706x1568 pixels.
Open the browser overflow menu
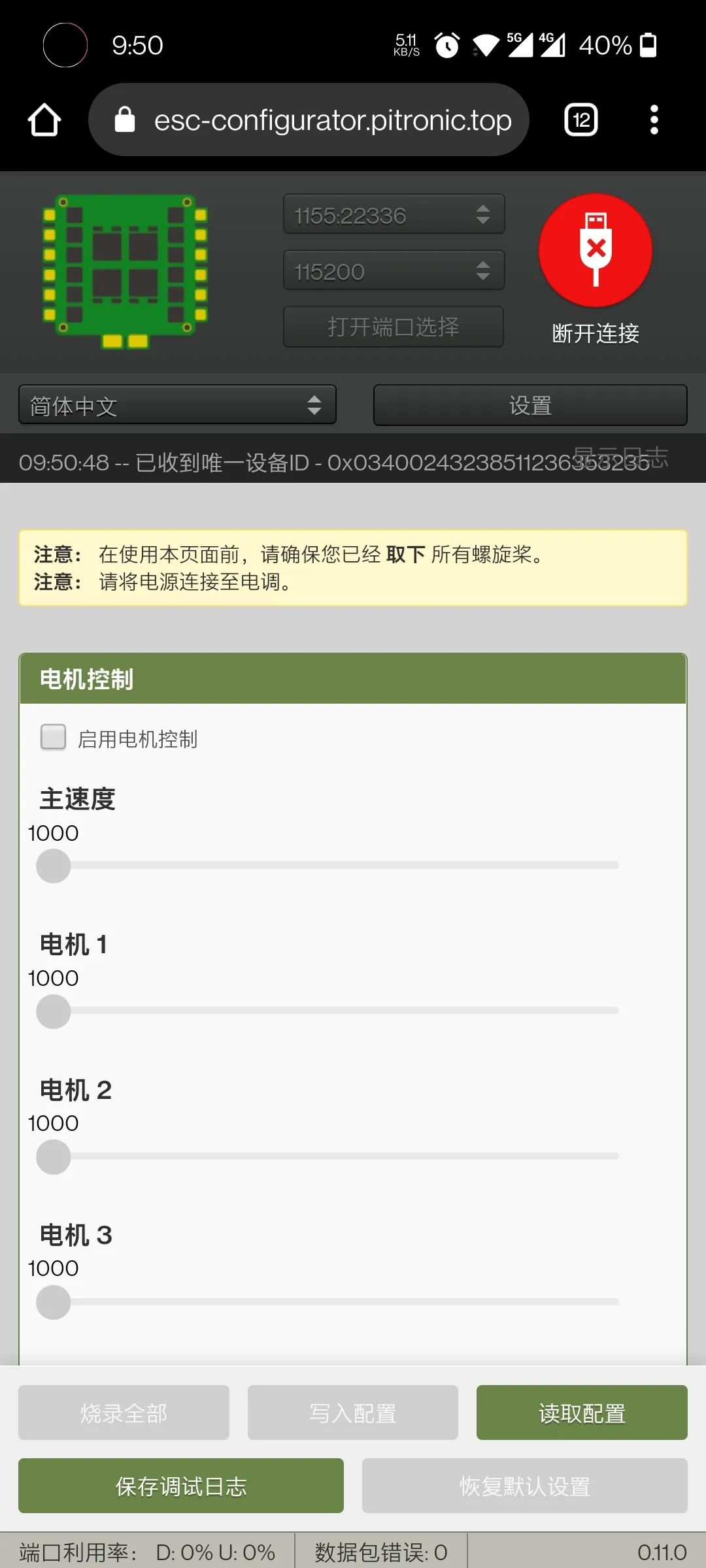654,120
